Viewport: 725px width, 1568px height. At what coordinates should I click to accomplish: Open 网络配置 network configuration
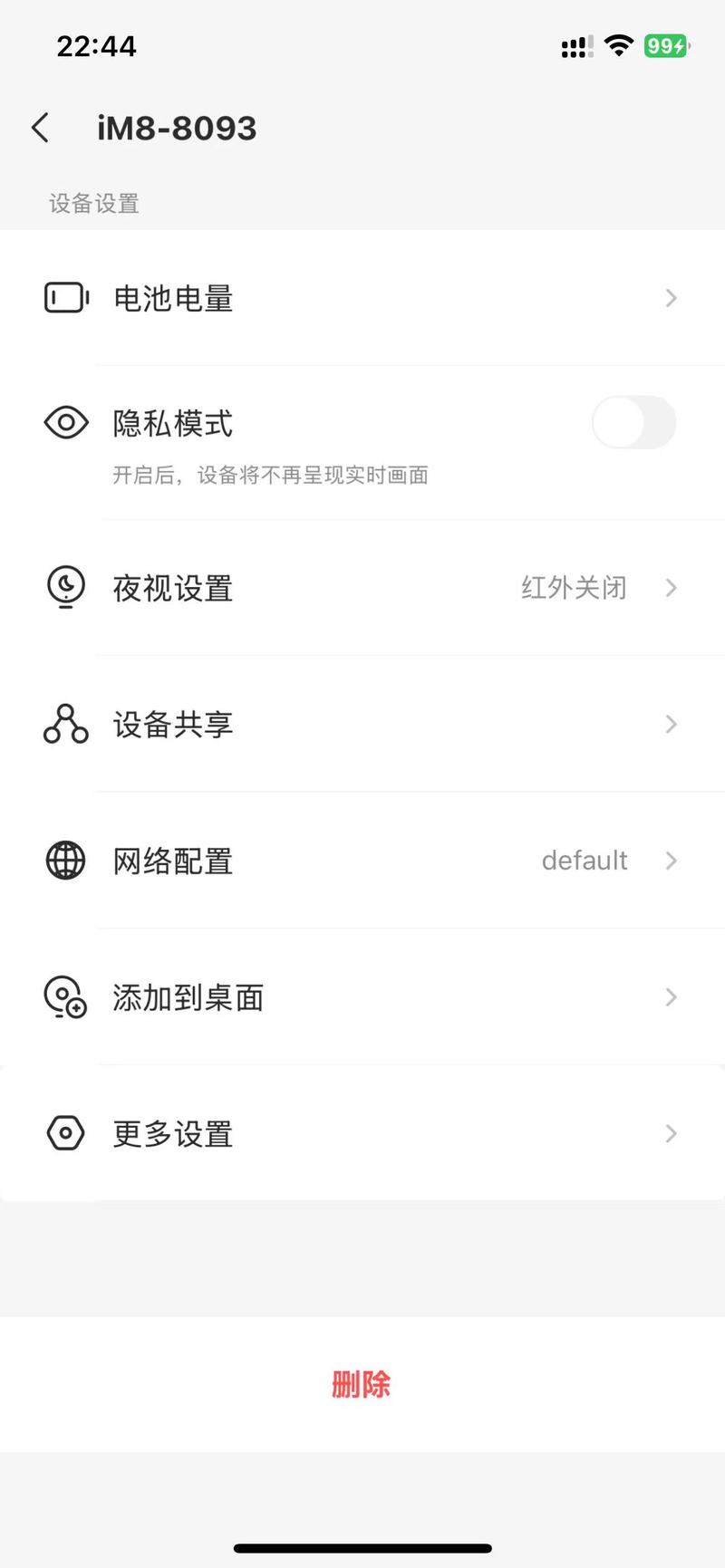pyautogui.click(x=362, y=861)
